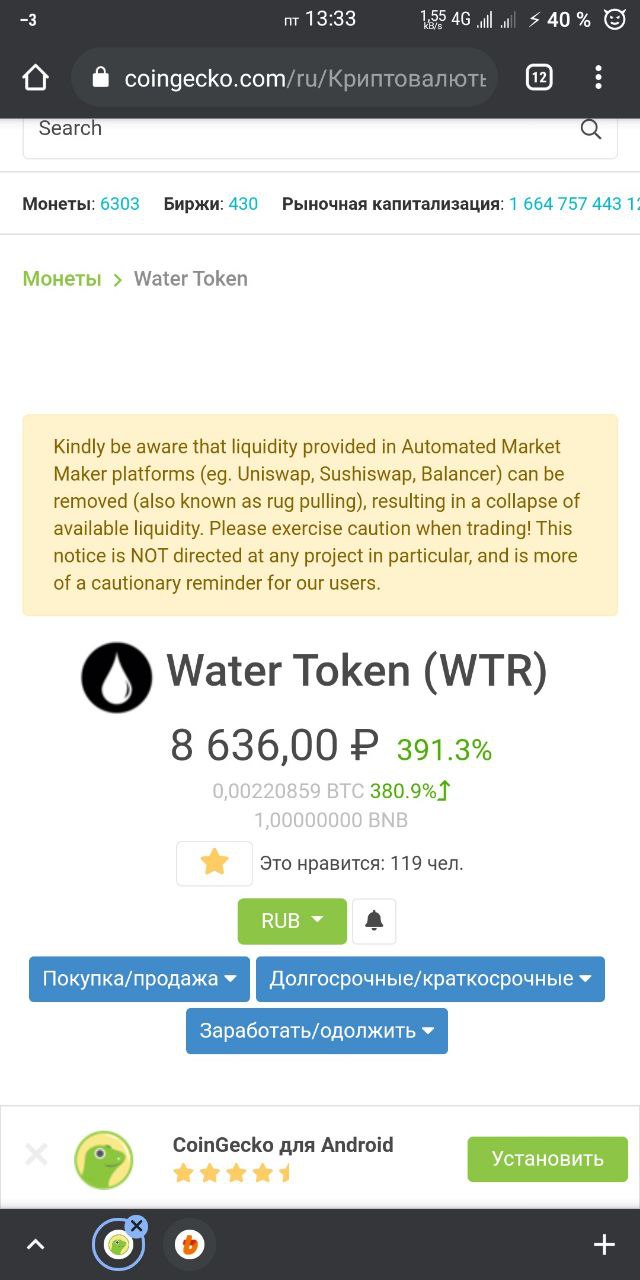Tap the Search field on CoinGecko
The height and width of the screenshot is (1280, 640).
point(320,131)
